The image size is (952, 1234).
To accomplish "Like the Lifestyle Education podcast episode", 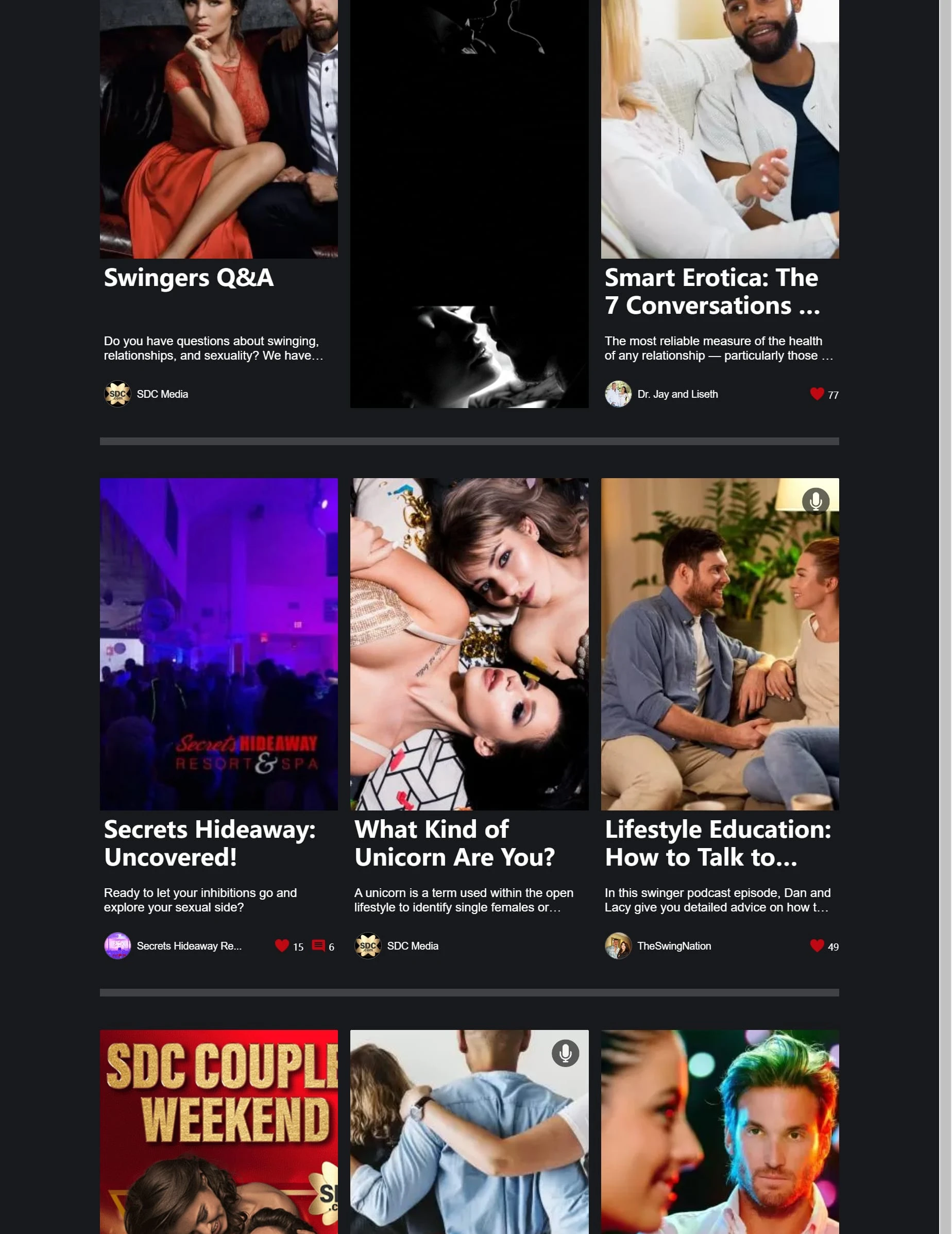I will tap(817, 946).
